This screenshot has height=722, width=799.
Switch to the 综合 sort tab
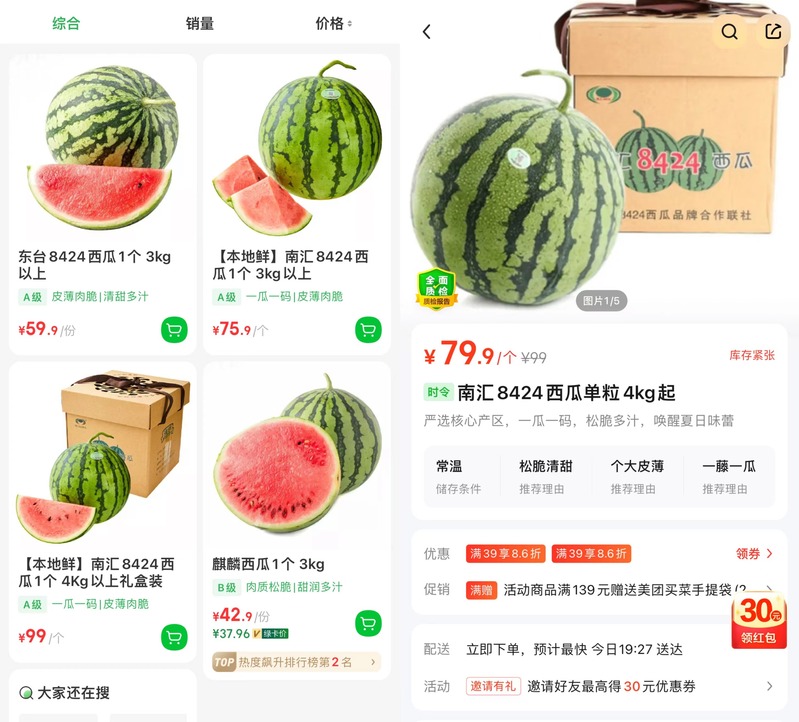click(x=66, y=23)
